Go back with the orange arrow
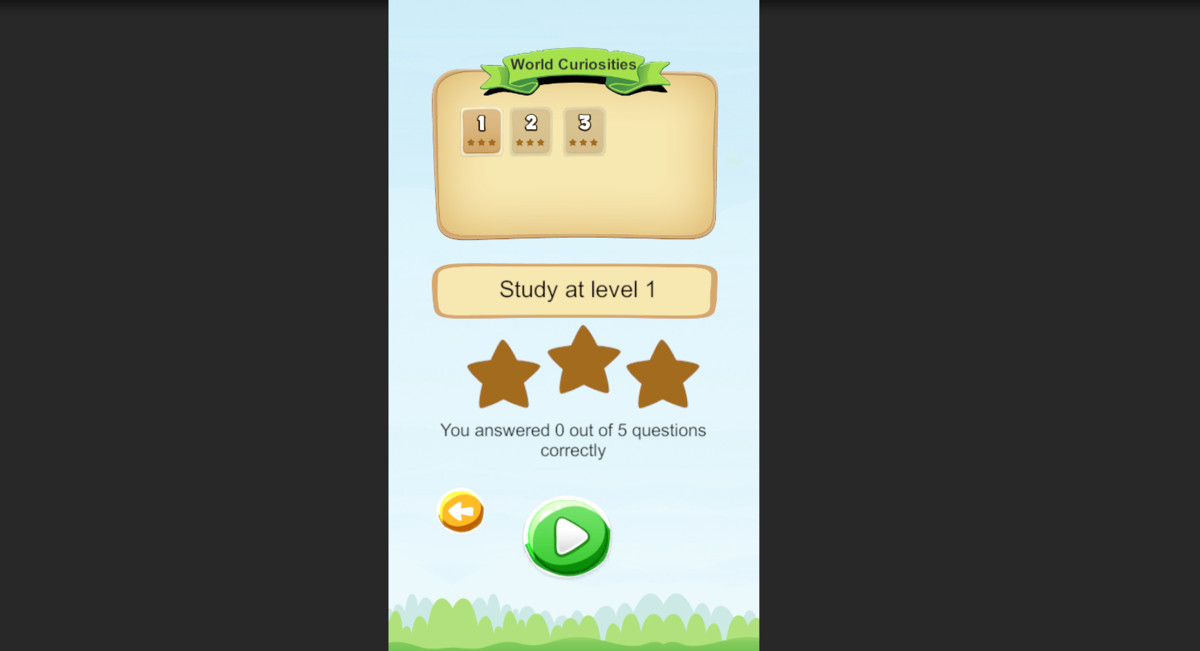This screenshot has width=1200, height=651. click(x=461, y=512)
